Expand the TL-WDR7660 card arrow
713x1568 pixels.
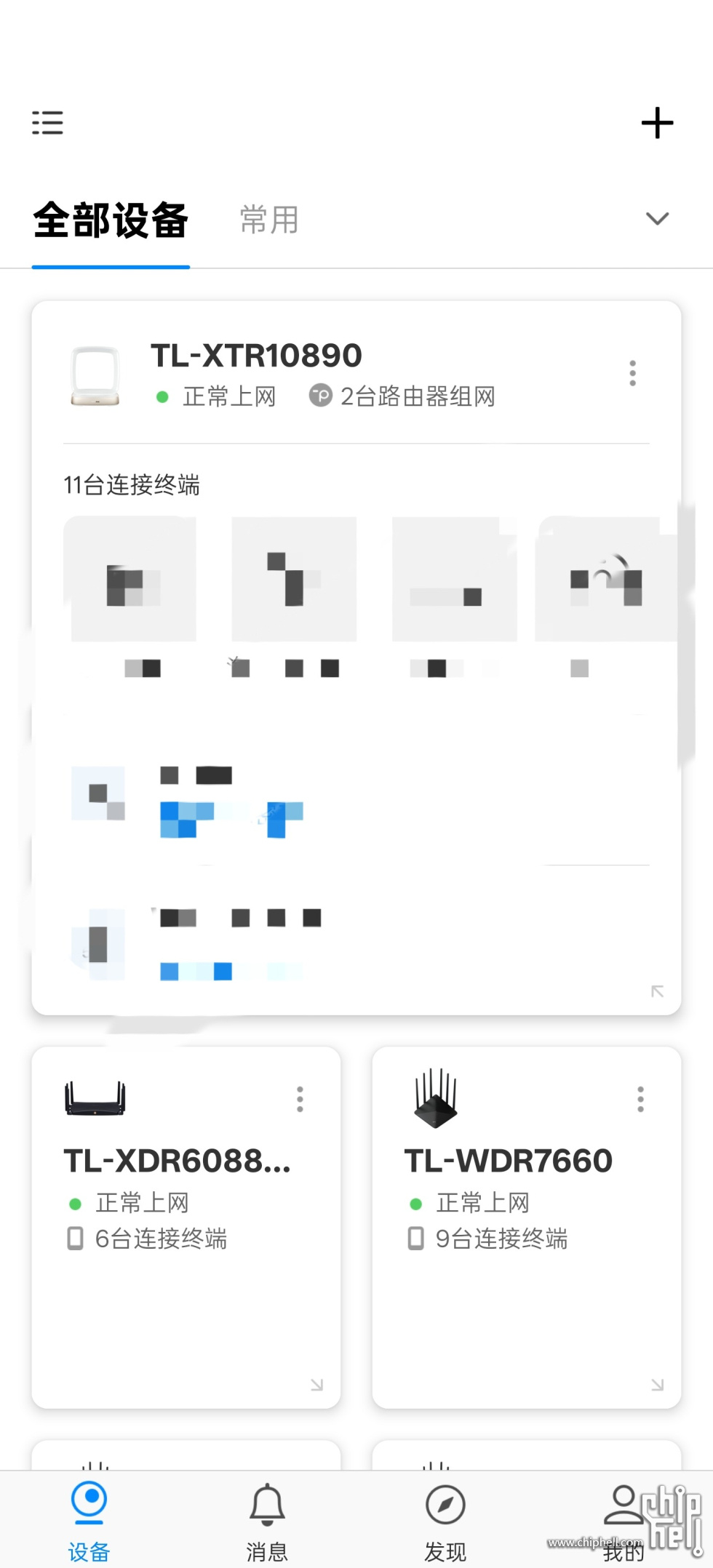[x=657, y=1385]
